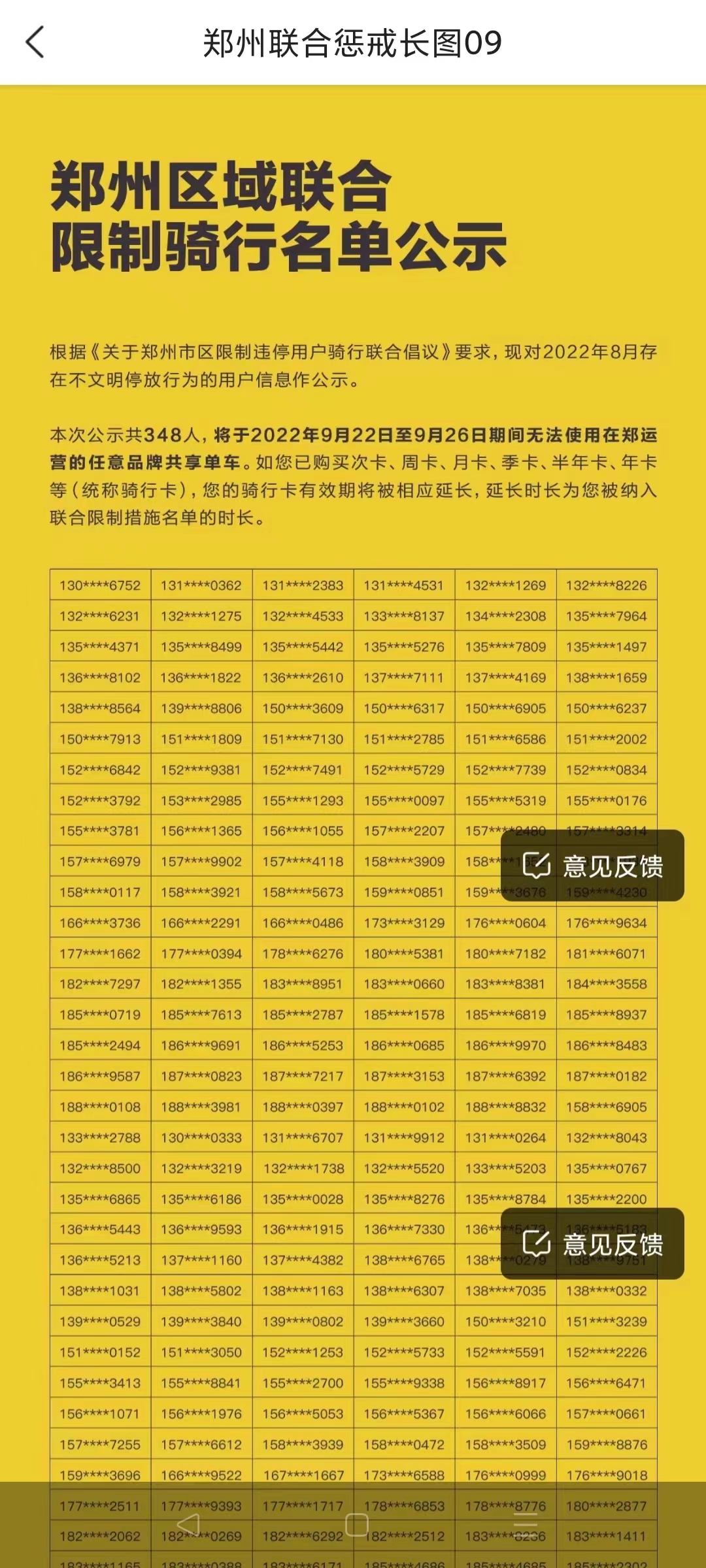This screenshot has width=706, height=1568.
Task: Go back using the header arrow
Action: tap(35, 42)
